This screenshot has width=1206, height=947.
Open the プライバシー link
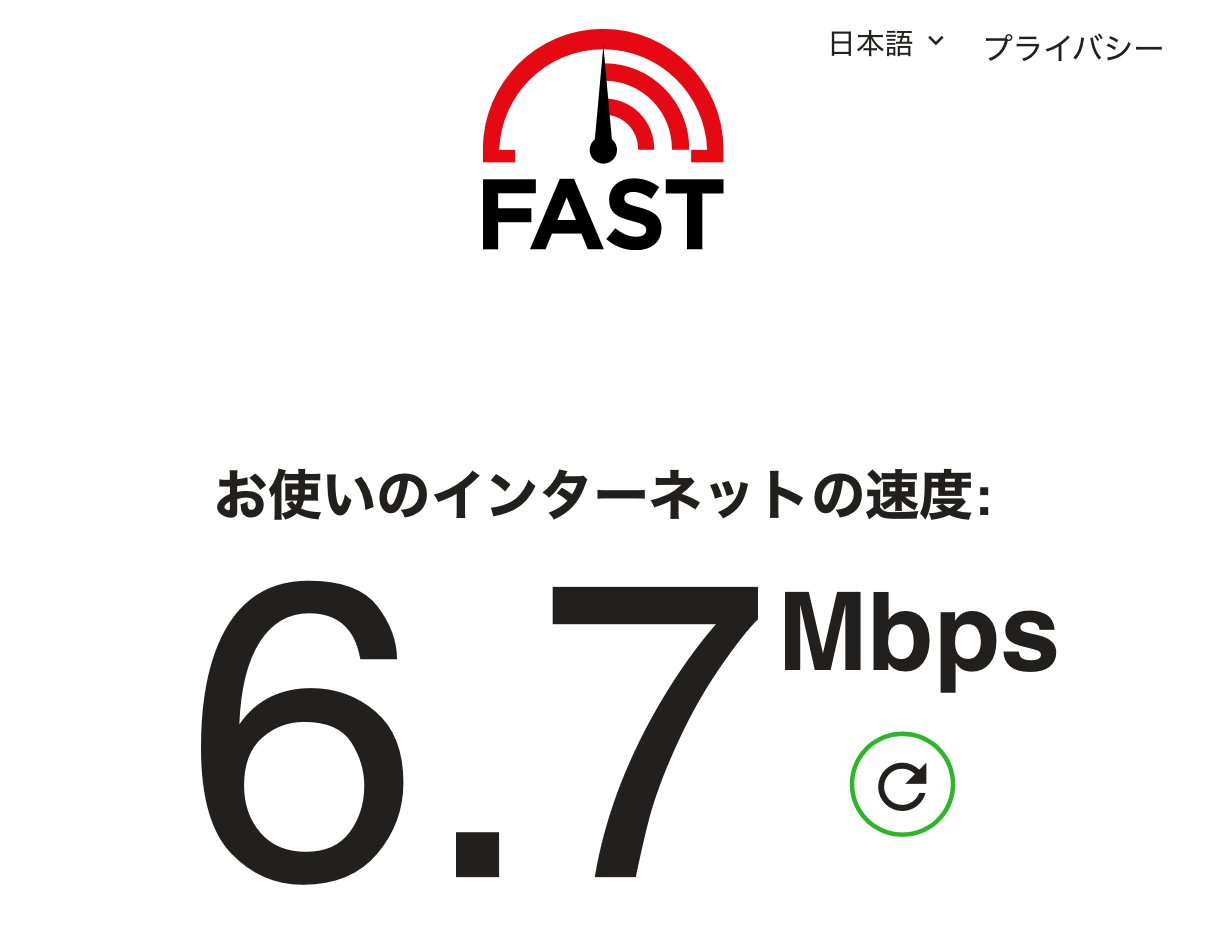pos(1073,48)
